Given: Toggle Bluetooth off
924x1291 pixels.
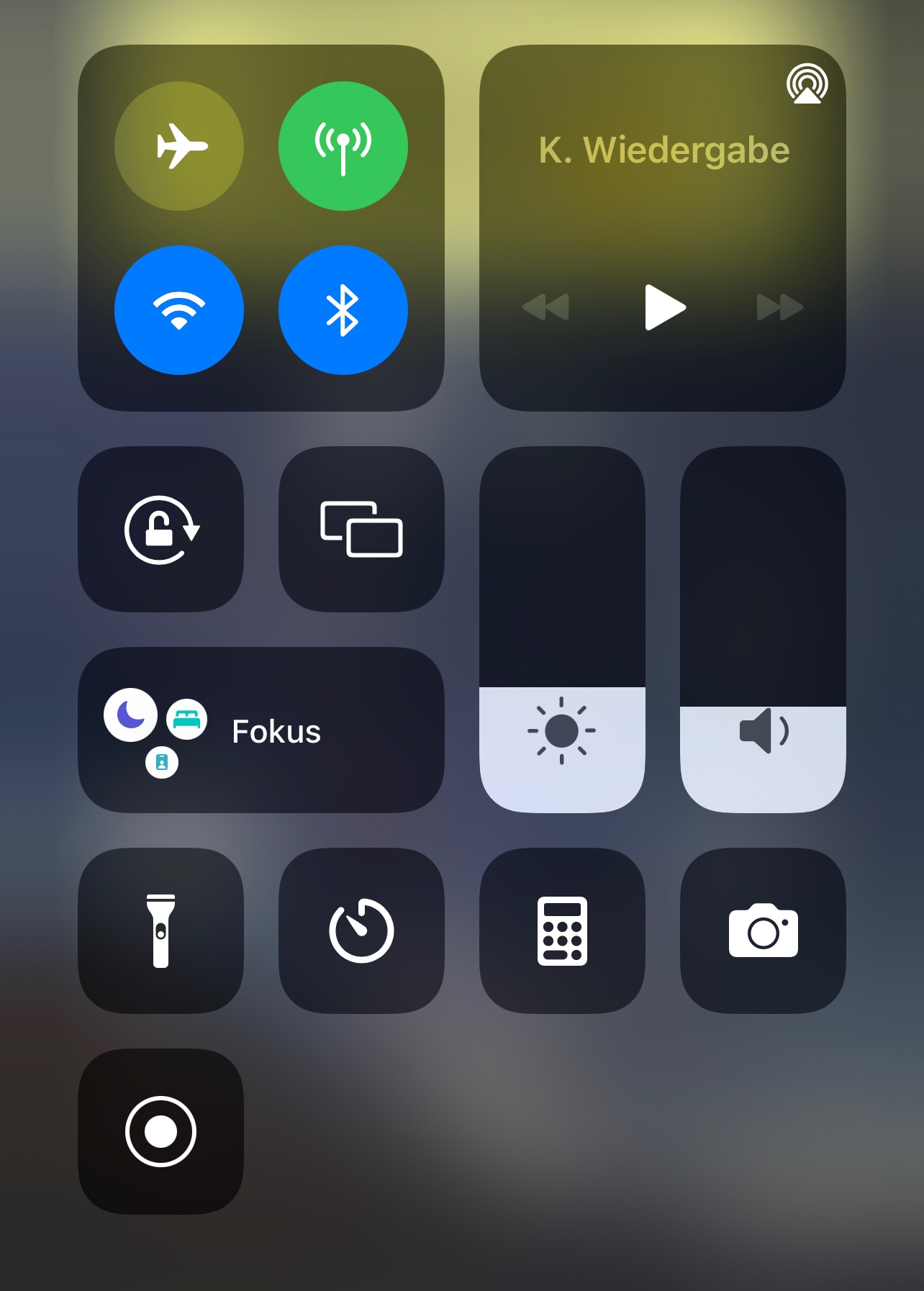Looking at the screenshot, I should pos(343,310).
